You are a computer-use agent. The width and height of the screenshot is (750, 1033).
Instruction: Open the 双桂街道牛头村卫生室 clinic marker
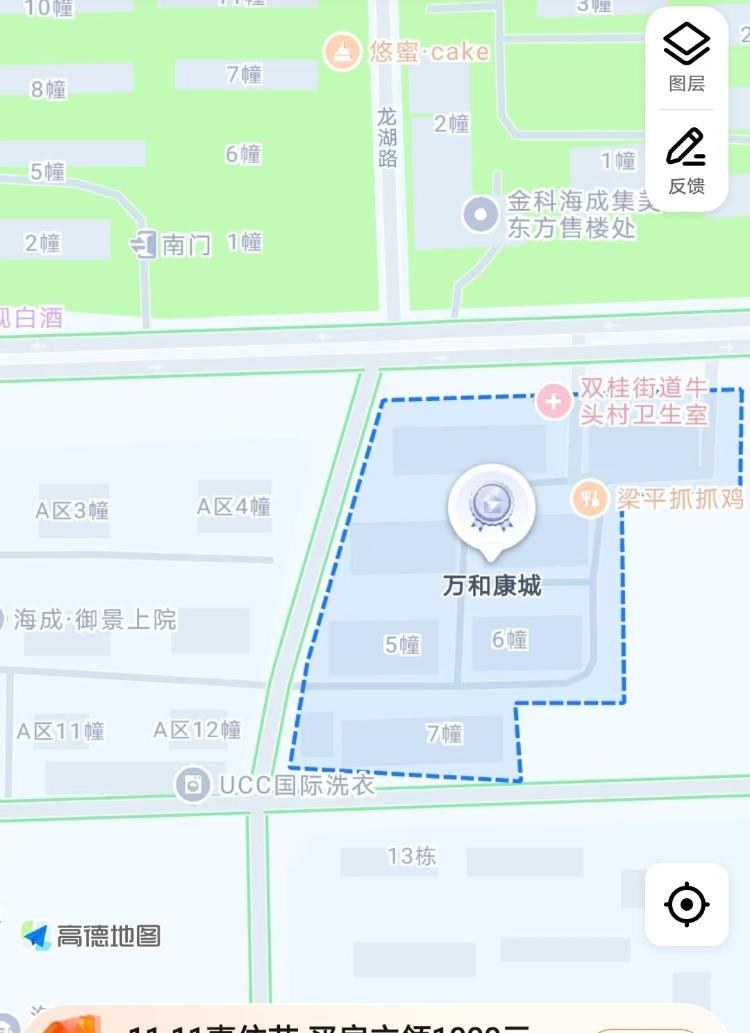click(553, 401)
